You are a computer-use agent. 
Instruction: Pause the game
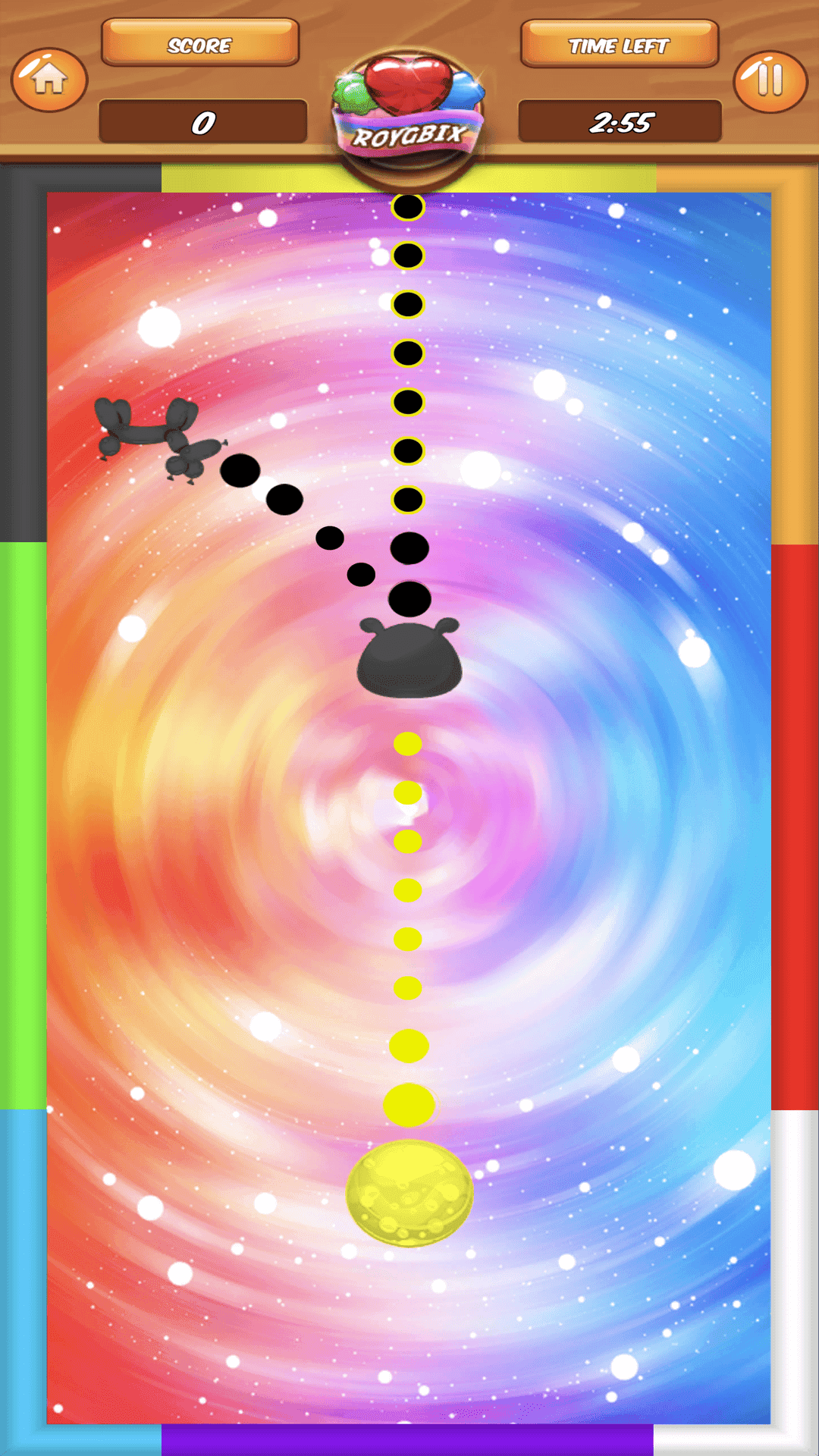770,81
